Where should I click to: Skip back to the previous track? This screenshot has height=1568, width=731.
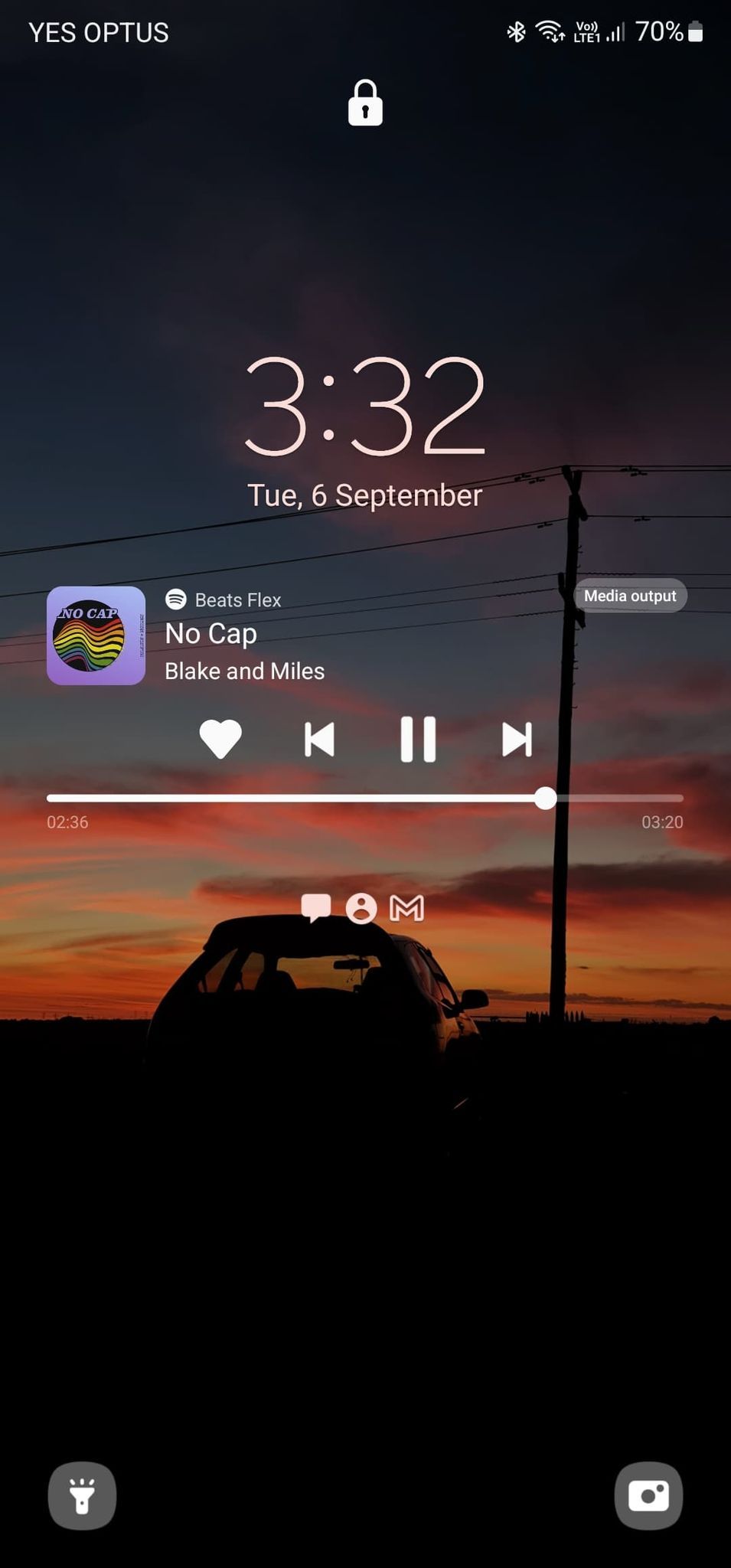pos(319,738)
